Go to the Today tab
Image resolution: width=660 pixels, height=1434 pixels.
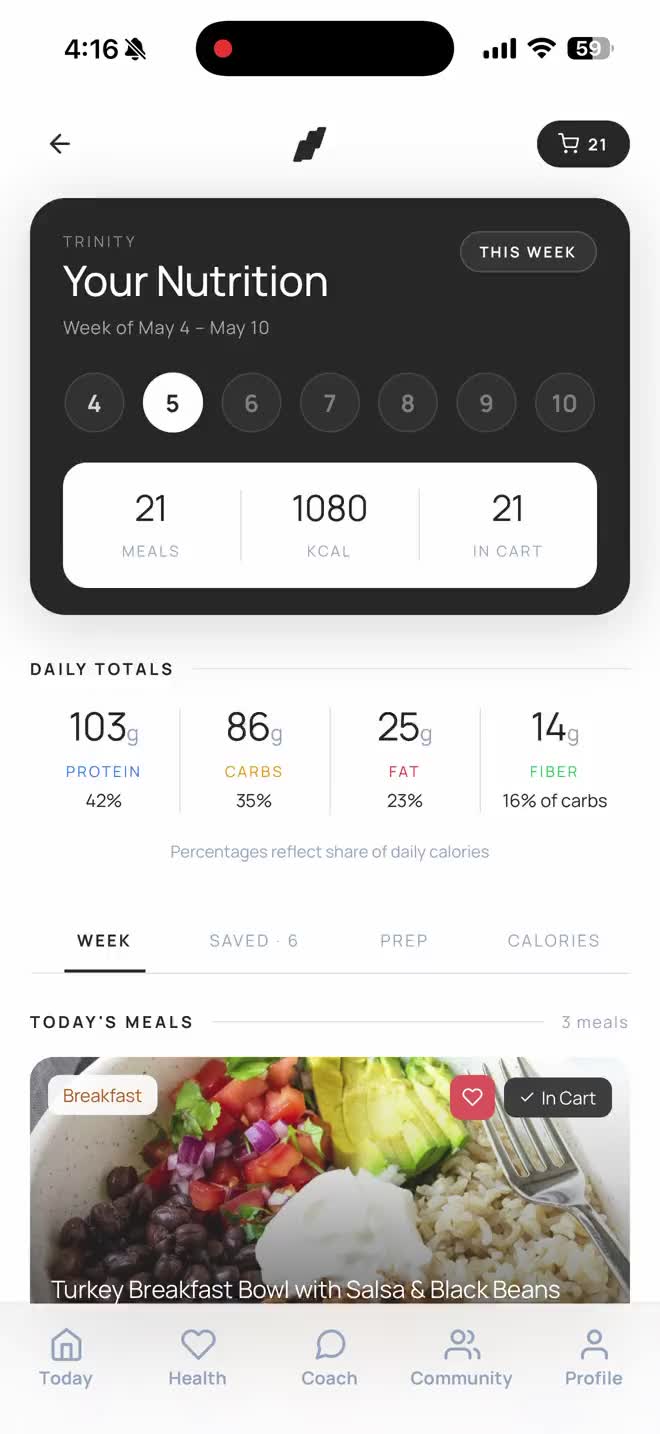tap(66, 1358)
